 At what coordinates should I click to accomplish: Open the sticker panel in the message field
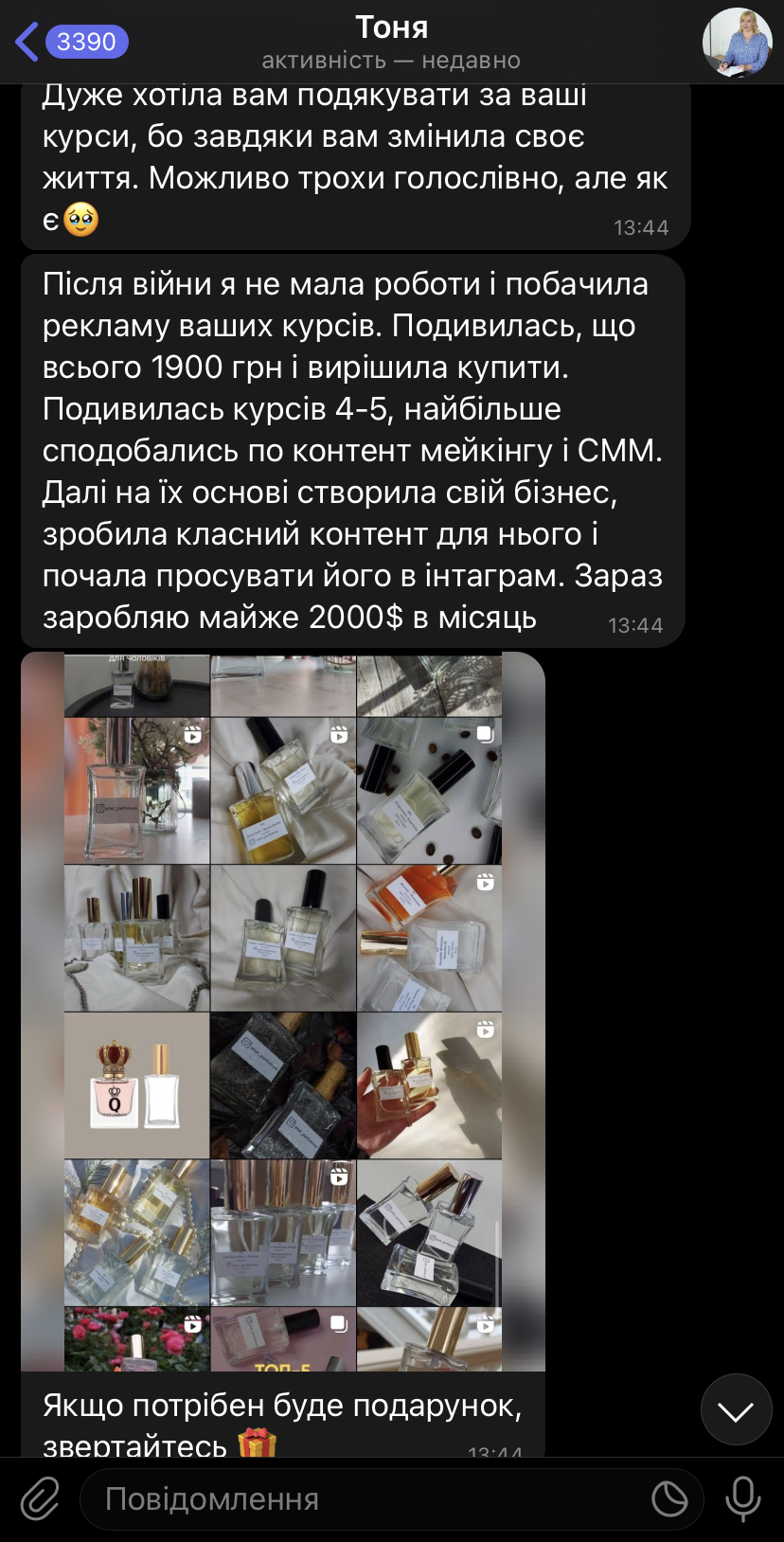point(669,1499)
